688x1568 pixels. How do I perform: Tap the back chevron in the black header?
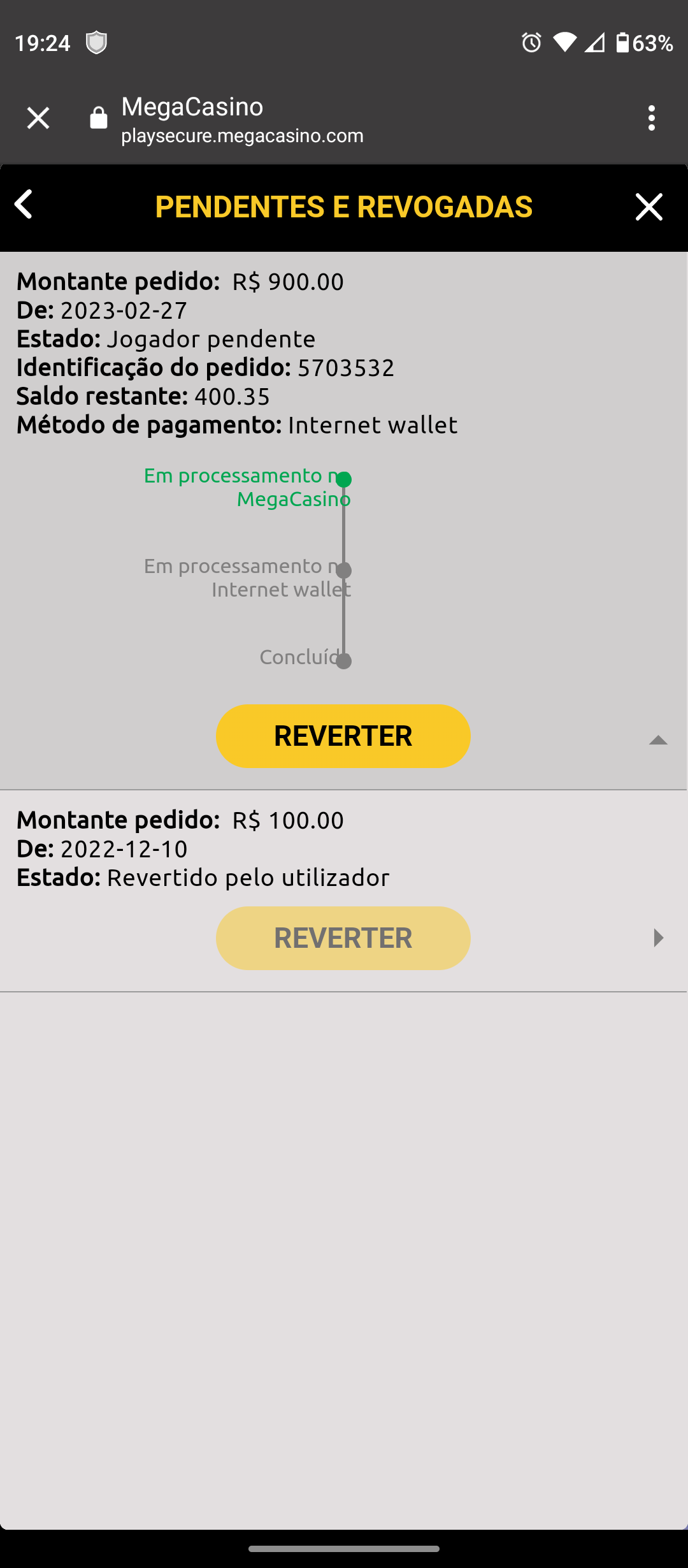(24, 207)
